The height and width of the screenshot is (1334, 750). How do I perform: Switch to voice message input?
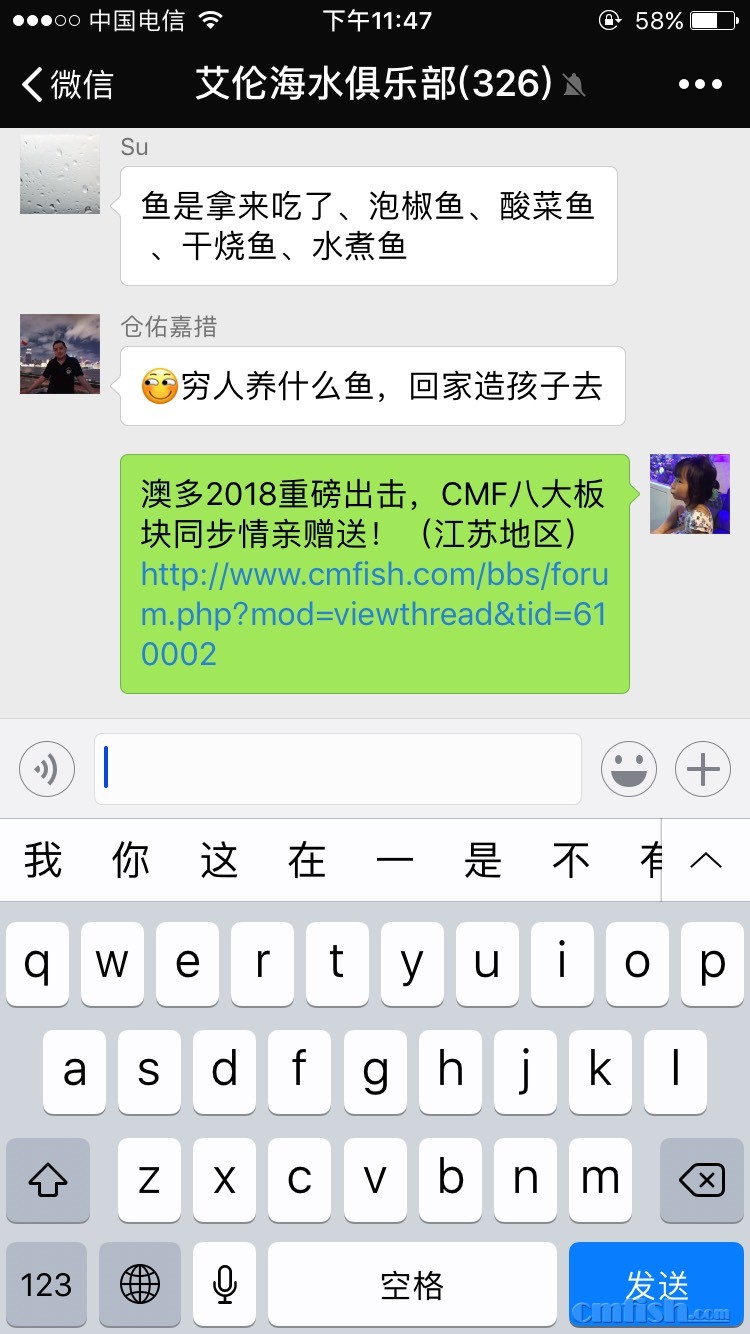tap(47, 769)
